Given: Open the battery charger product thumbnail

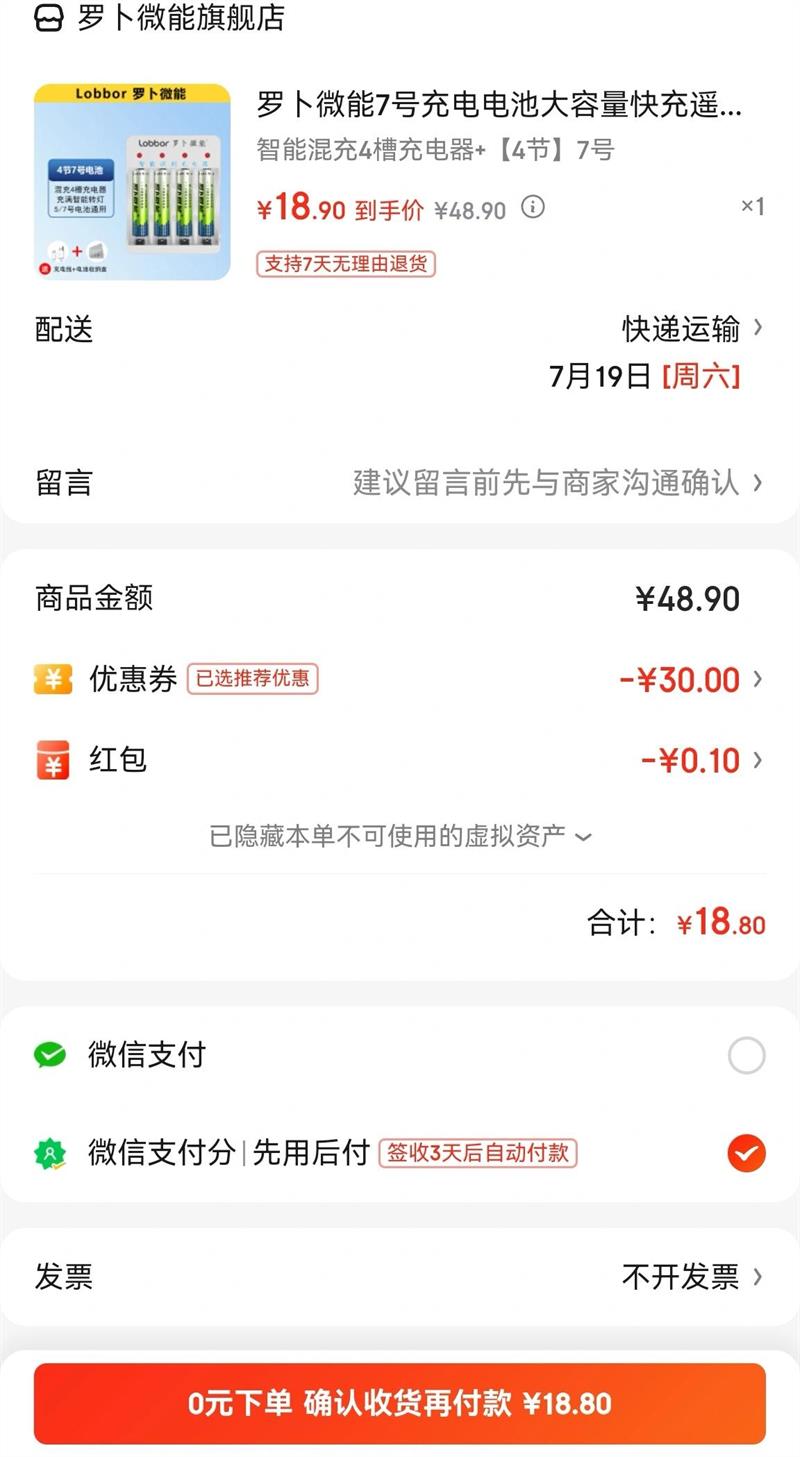Looking at the screenshot, I should click(132, 182).
